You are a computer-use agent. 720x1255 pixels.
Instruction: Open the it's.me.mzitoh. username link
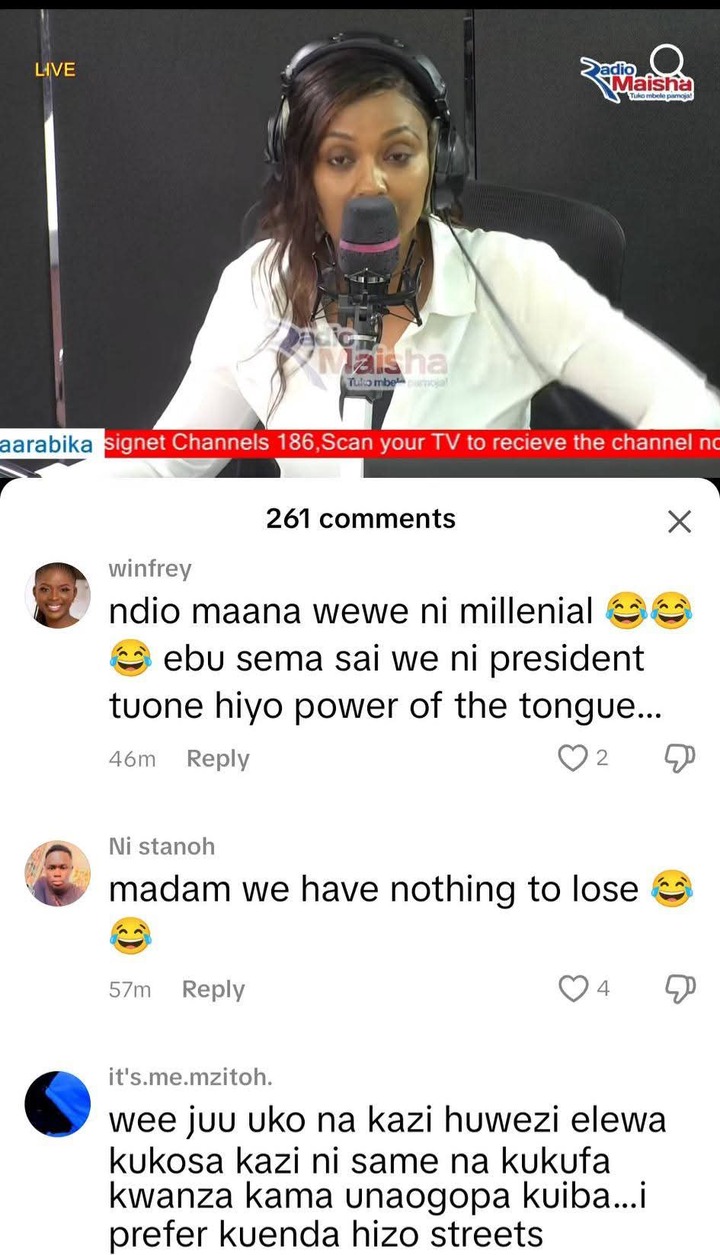tap(190, 1077)
